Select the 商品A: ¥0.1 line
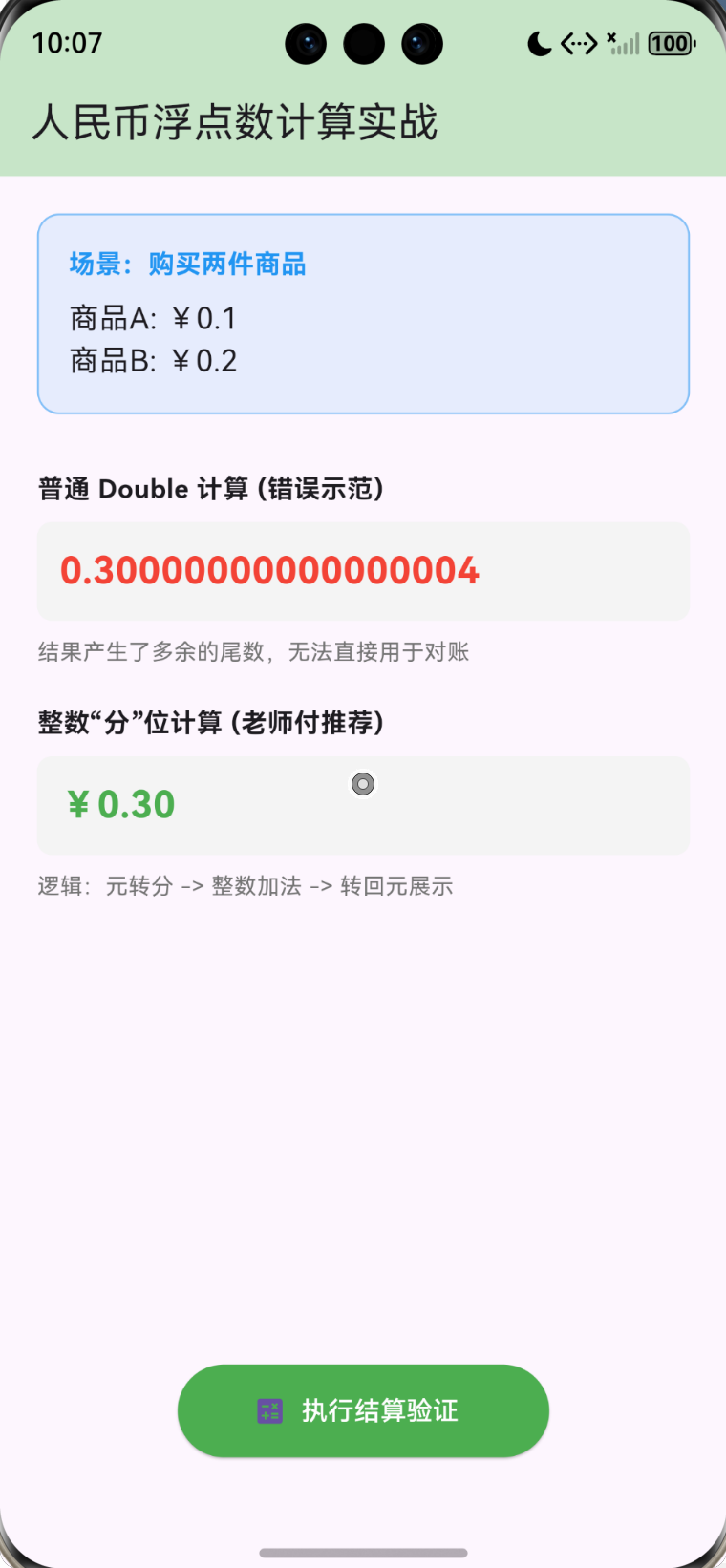The image size is (726, 1568). pyautogui.click(x=153, y=318)
